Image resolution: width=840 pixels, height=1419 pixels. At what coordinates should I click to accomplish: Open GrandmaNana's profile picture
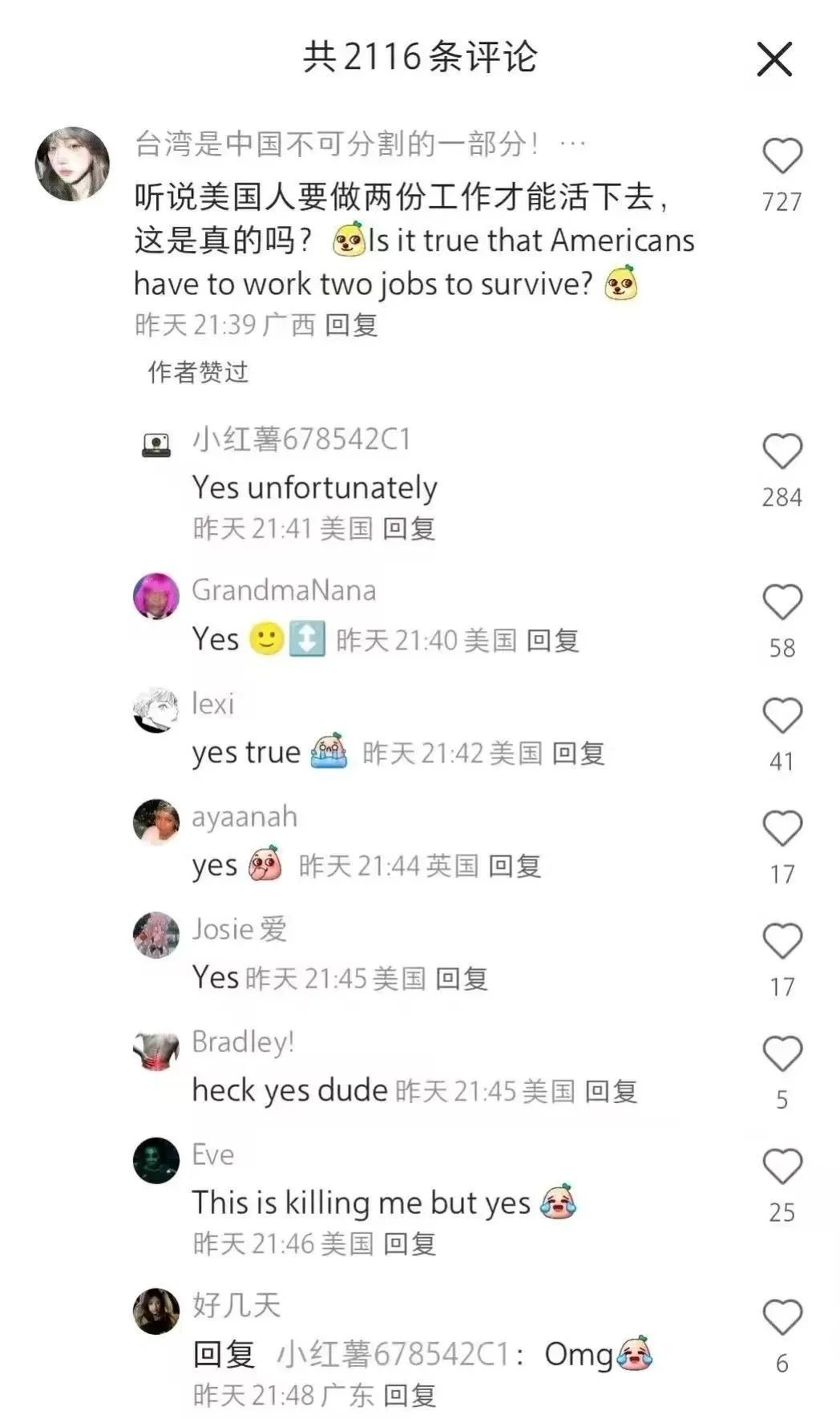pos(155,596)
